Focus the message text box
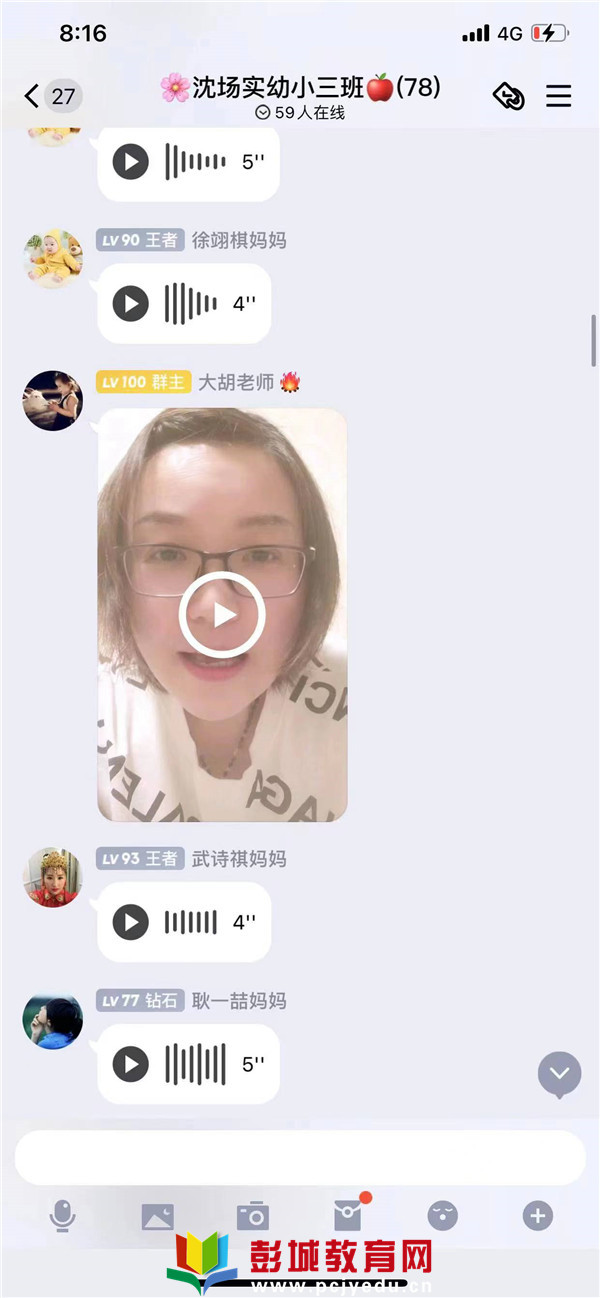Image resolution: width=600 pixels, height=1298 pixels. 300,1157
